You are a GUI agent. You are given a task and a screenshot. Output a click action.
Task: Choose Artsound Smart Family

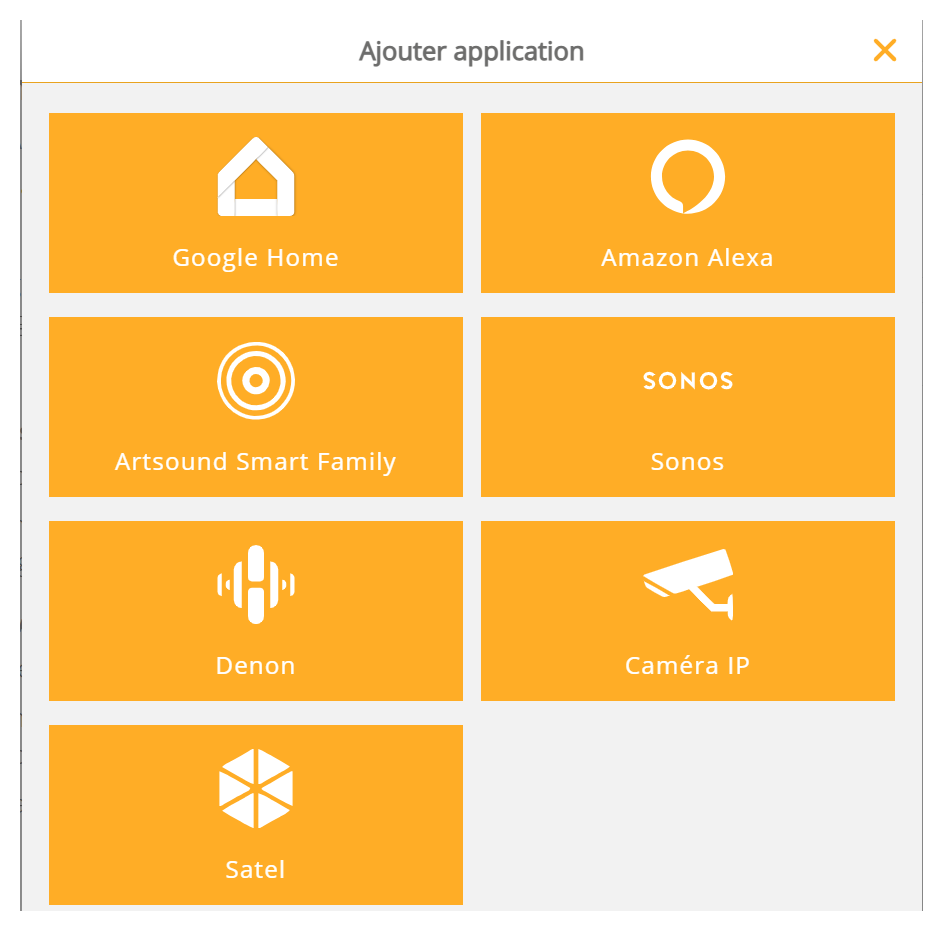[x=256, y=407]
